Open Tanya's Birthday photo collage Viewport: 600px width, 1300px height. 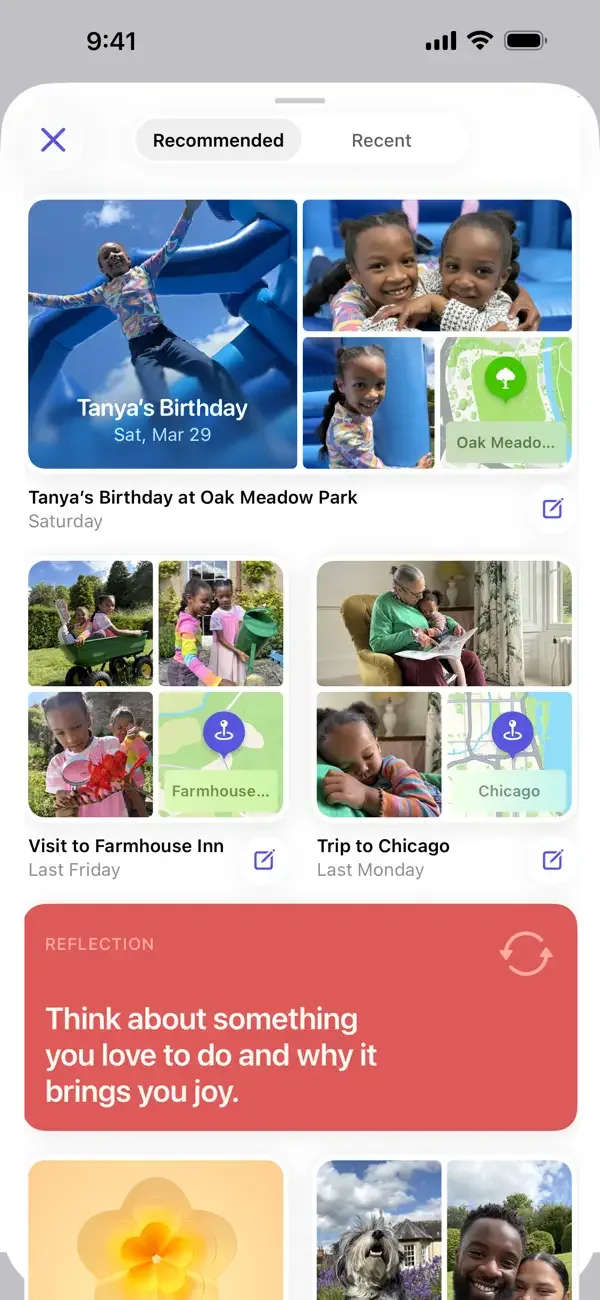tap(300, 334)
